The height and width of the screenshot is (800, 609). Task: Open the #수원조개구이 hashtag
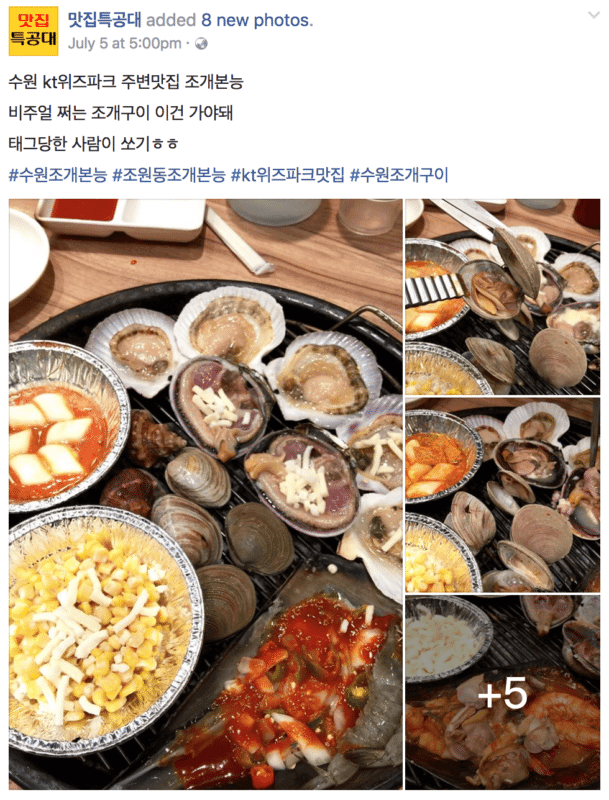[399, 175]
